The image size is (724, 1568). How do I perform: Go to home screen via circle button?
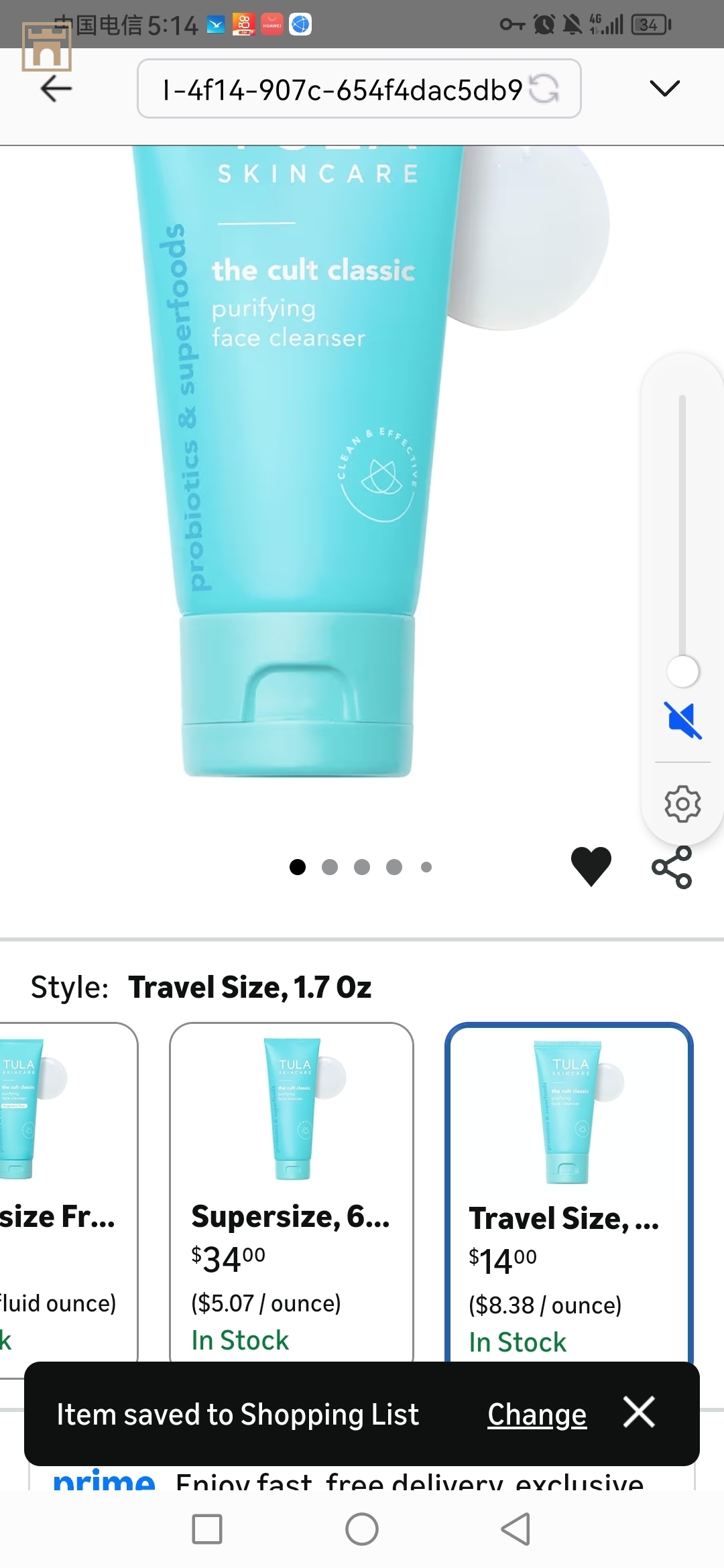tap(362, 1529)
